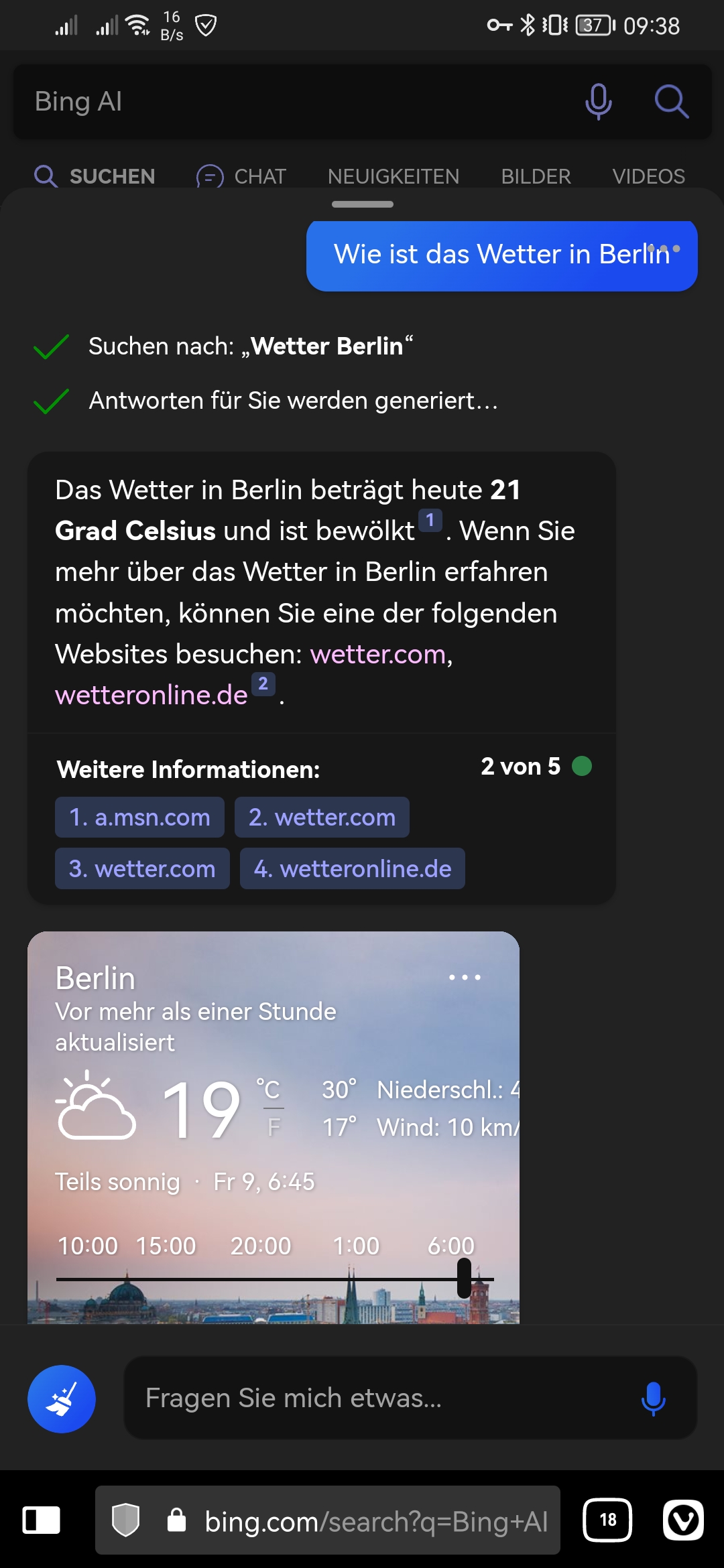Open the browser tab switcher showing 18
The width and height of the screenshot is (724, 1568).
coord(607,1520)
